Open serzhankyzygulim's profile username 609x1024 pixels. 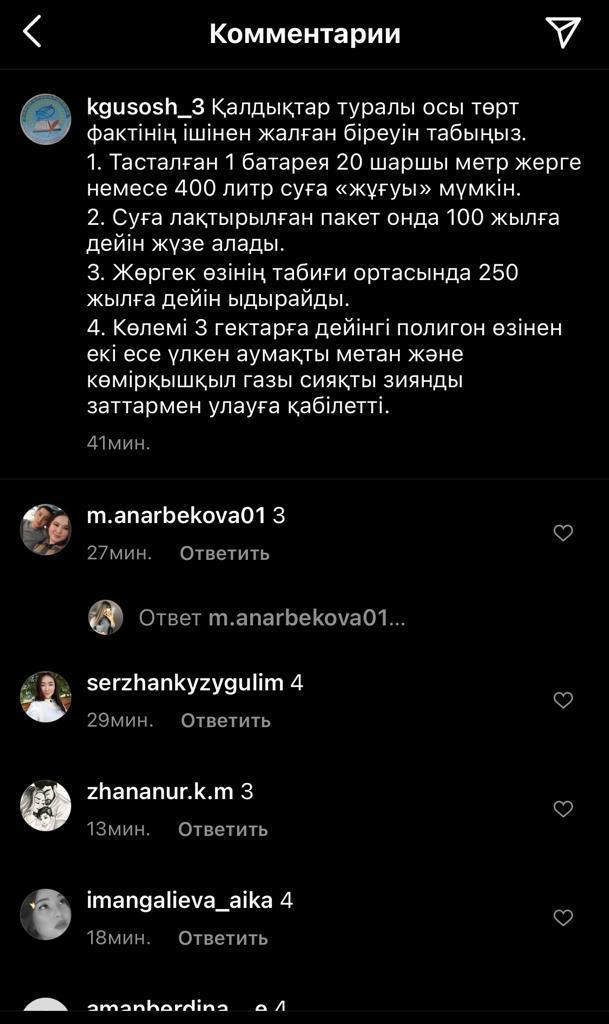tap(185, 683)
